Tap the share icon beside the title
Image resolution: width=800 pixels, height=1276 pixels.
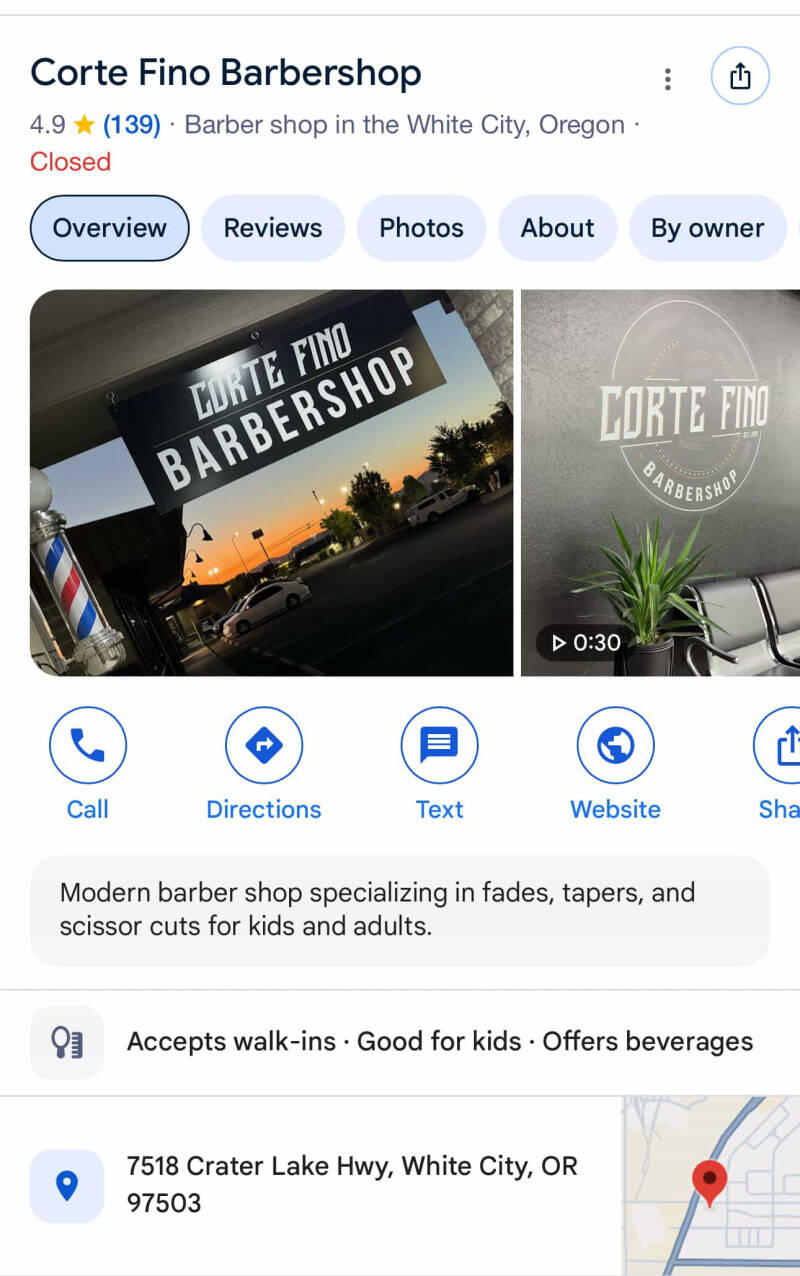740,76
